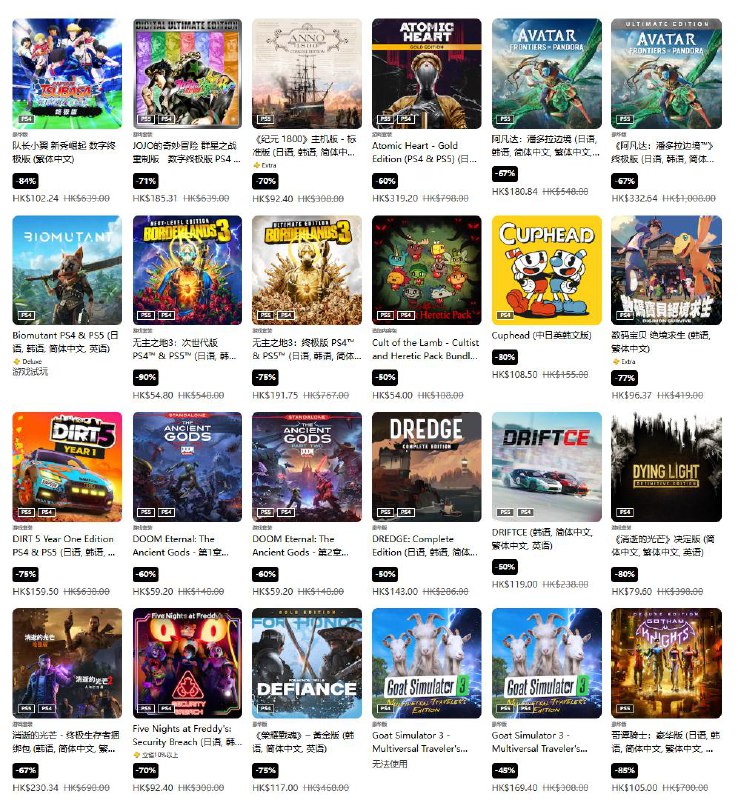Open DIRT 5 Year One Edition
738x800 pixels.
point(67,466)
